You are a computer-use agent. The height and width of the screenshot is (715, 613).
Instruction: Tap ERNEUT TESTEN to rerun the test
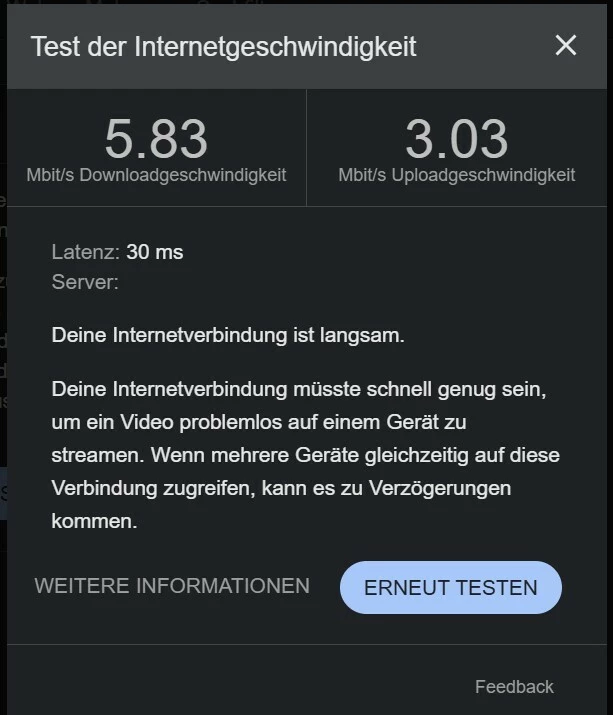450,588
